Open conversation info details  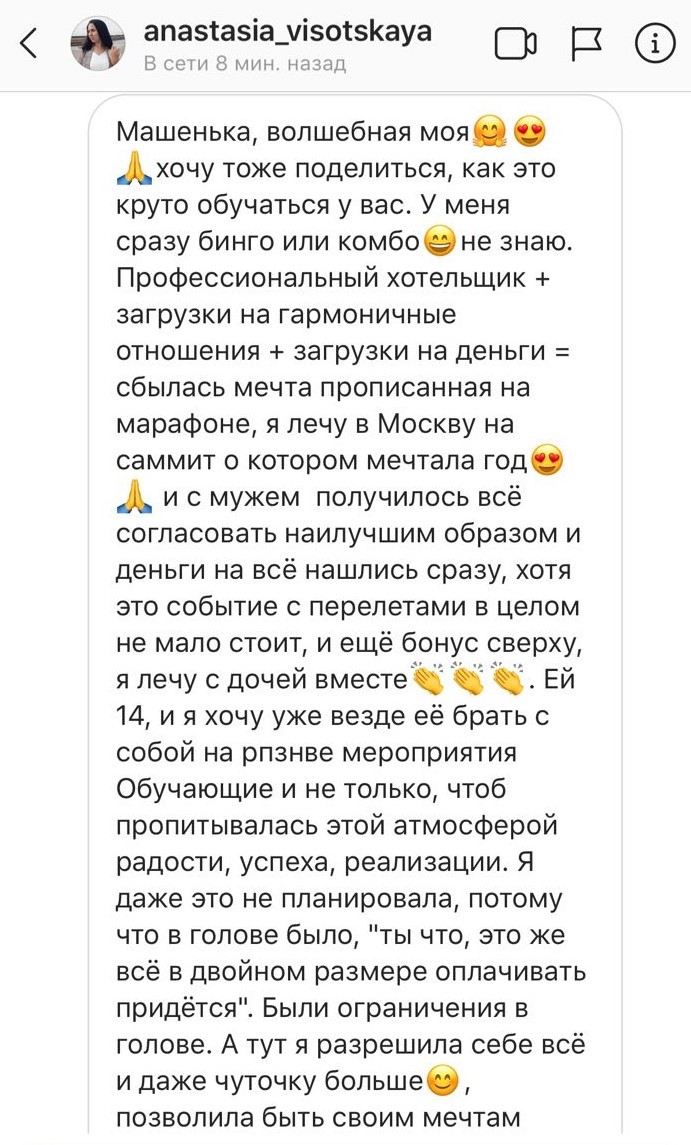click(x=654, y=44)
